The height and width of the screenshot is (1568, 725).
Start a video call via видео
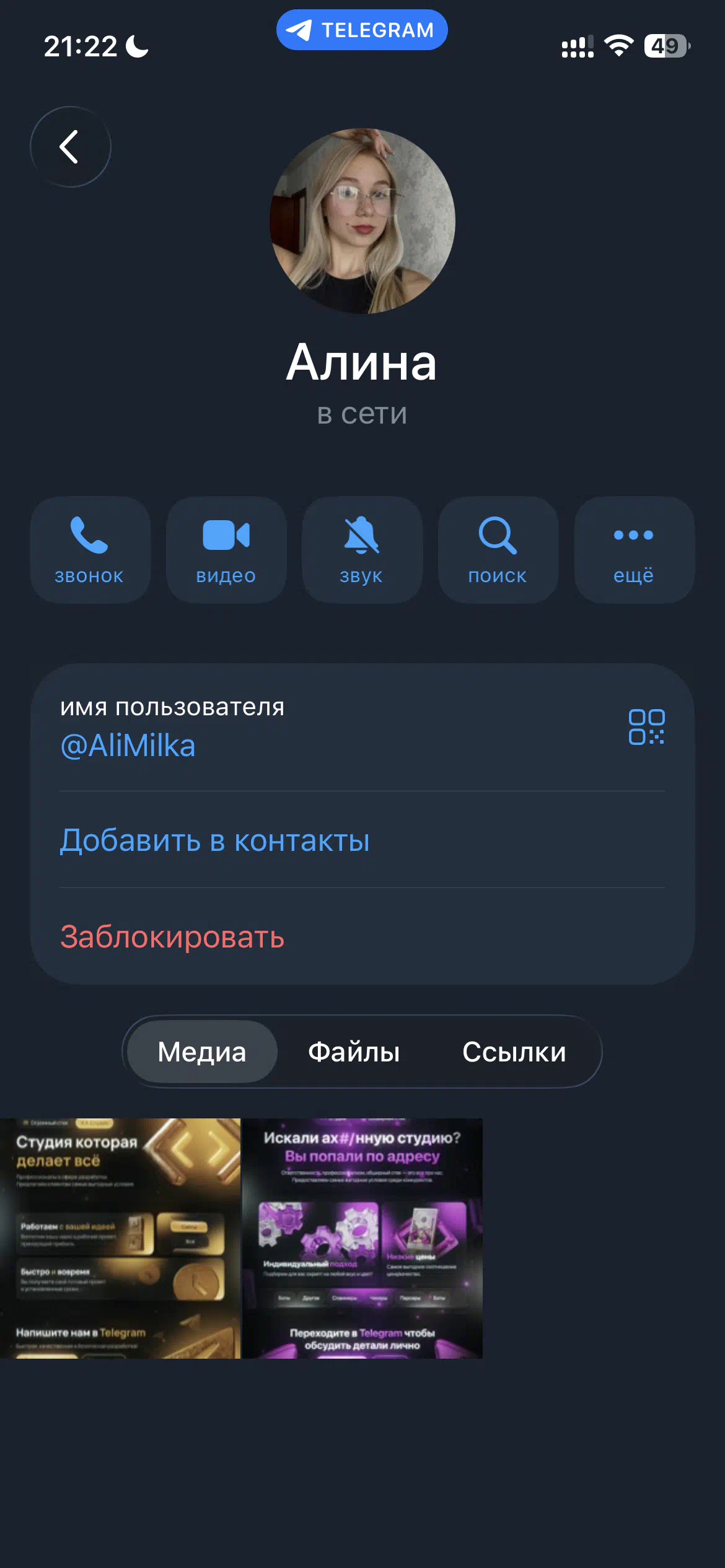coord(226,549)
